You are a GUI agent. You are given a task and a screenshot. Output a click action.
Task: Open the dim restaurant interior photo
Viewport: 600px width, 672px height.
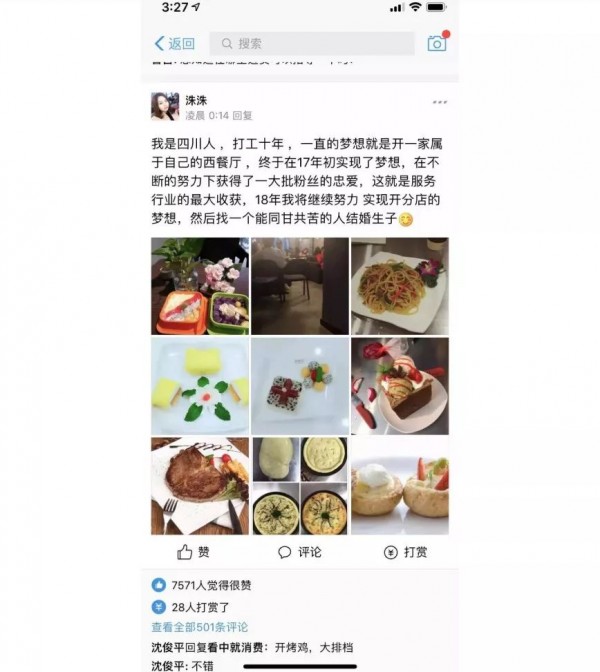pyautogui.click(x=299, y=285)
